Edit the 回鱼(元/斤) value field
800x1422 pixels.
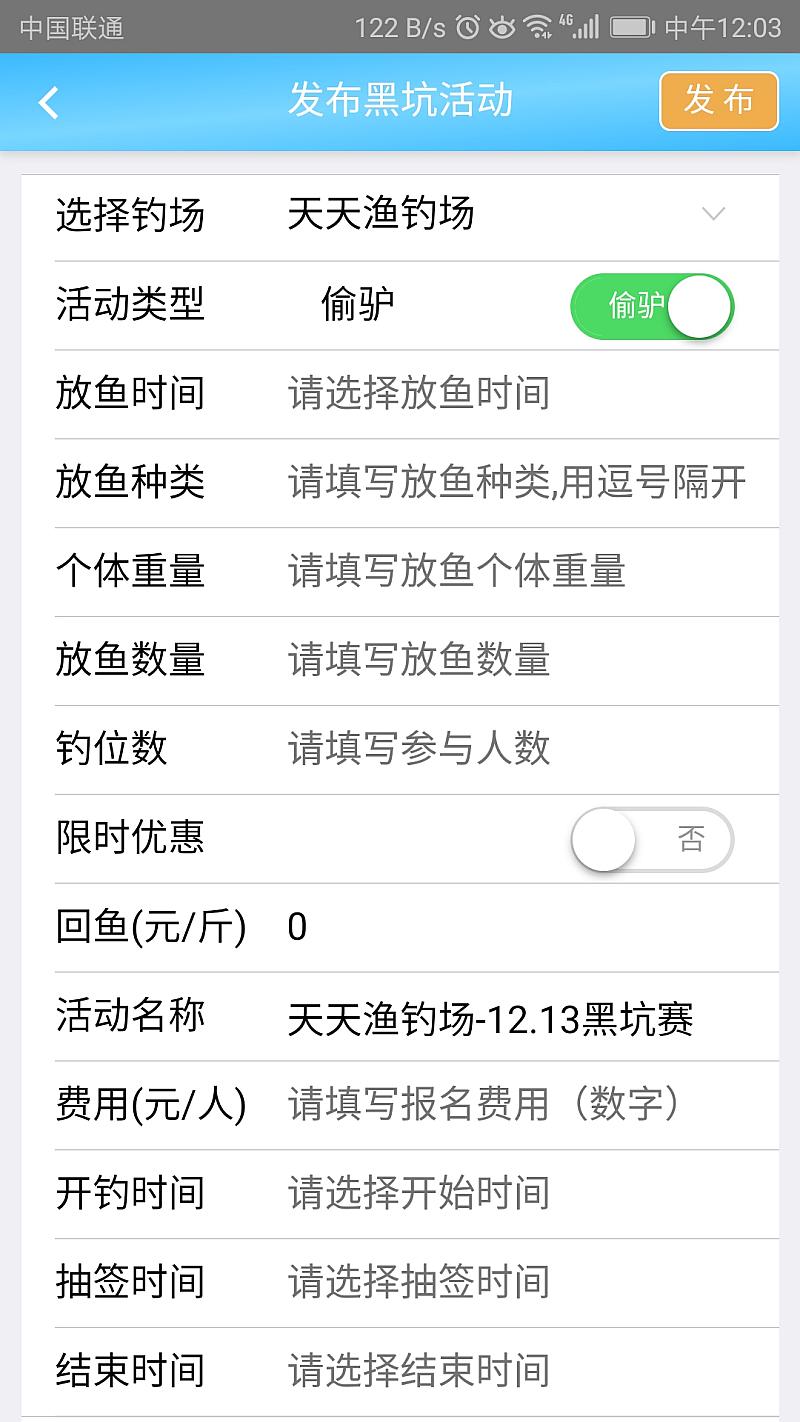click(x=520, y=928)
